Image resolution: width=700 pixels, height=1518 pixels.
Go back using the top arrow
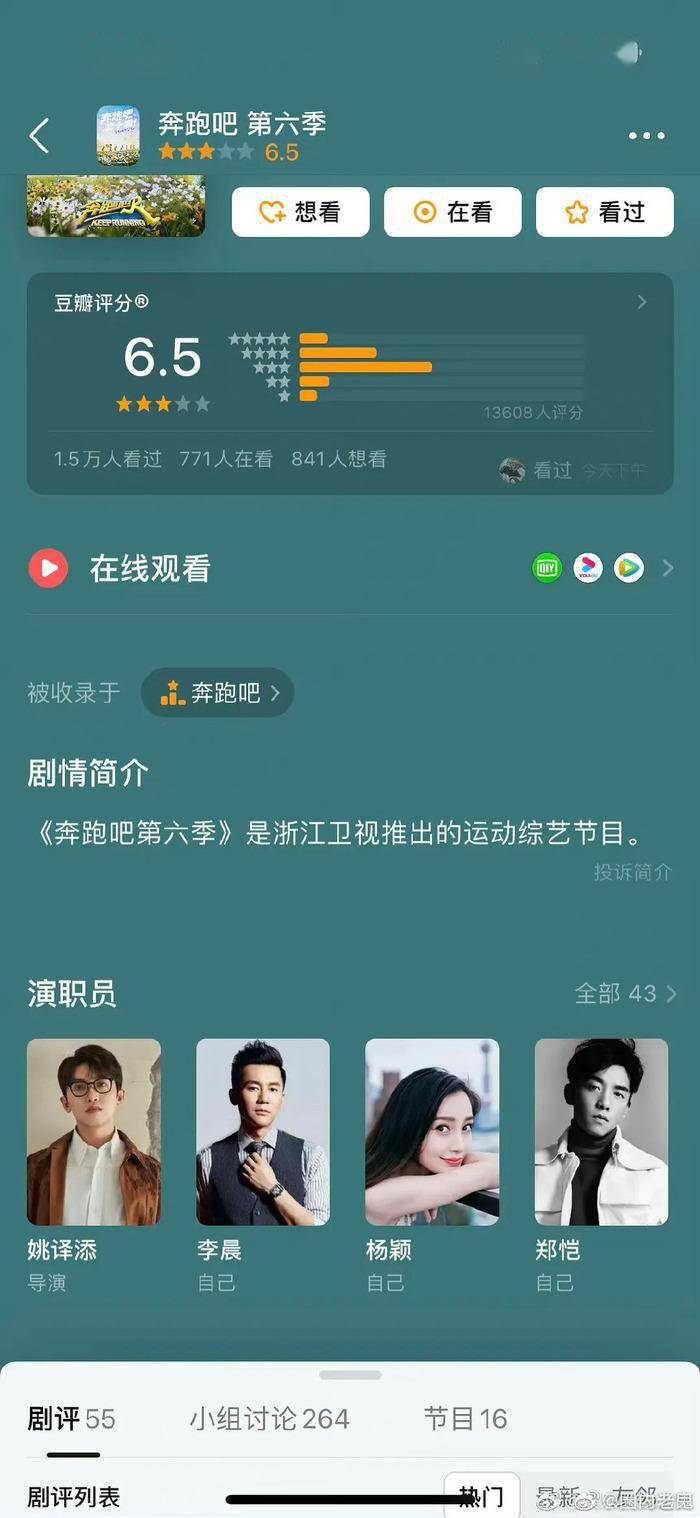pyautogui.click(x=39, y=136)
